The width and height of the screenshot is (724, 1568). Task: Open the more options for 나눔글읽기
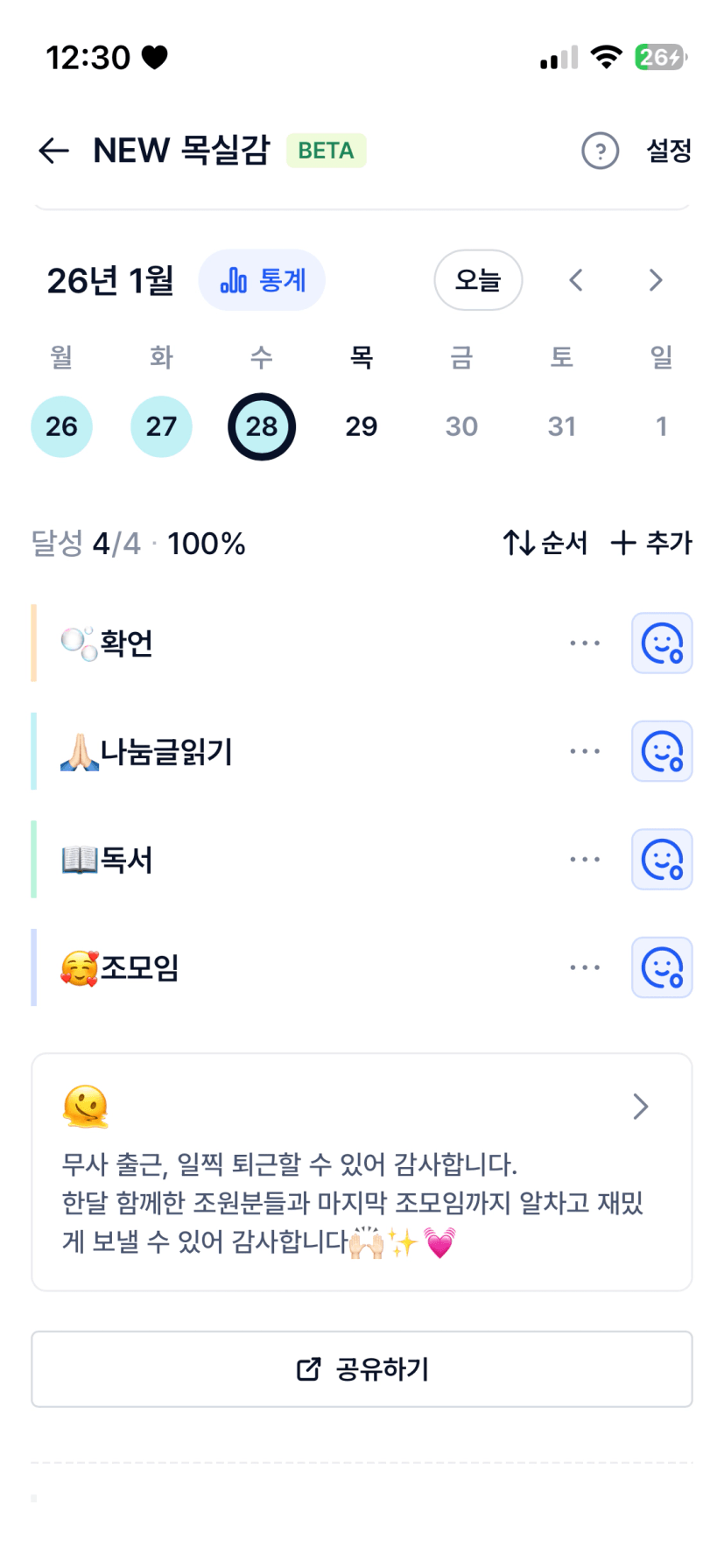coord(584,751)
